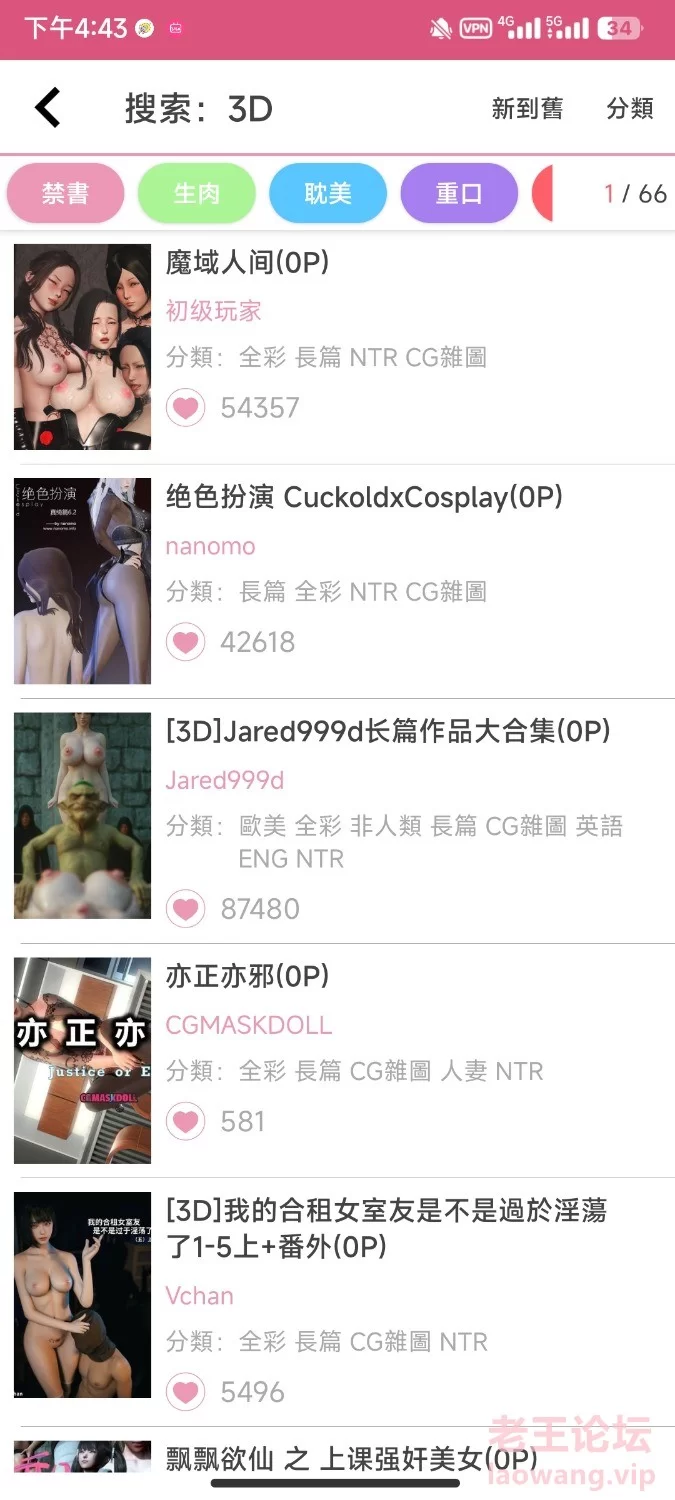Like the entry showing 87480 hearts

point(185,909)
